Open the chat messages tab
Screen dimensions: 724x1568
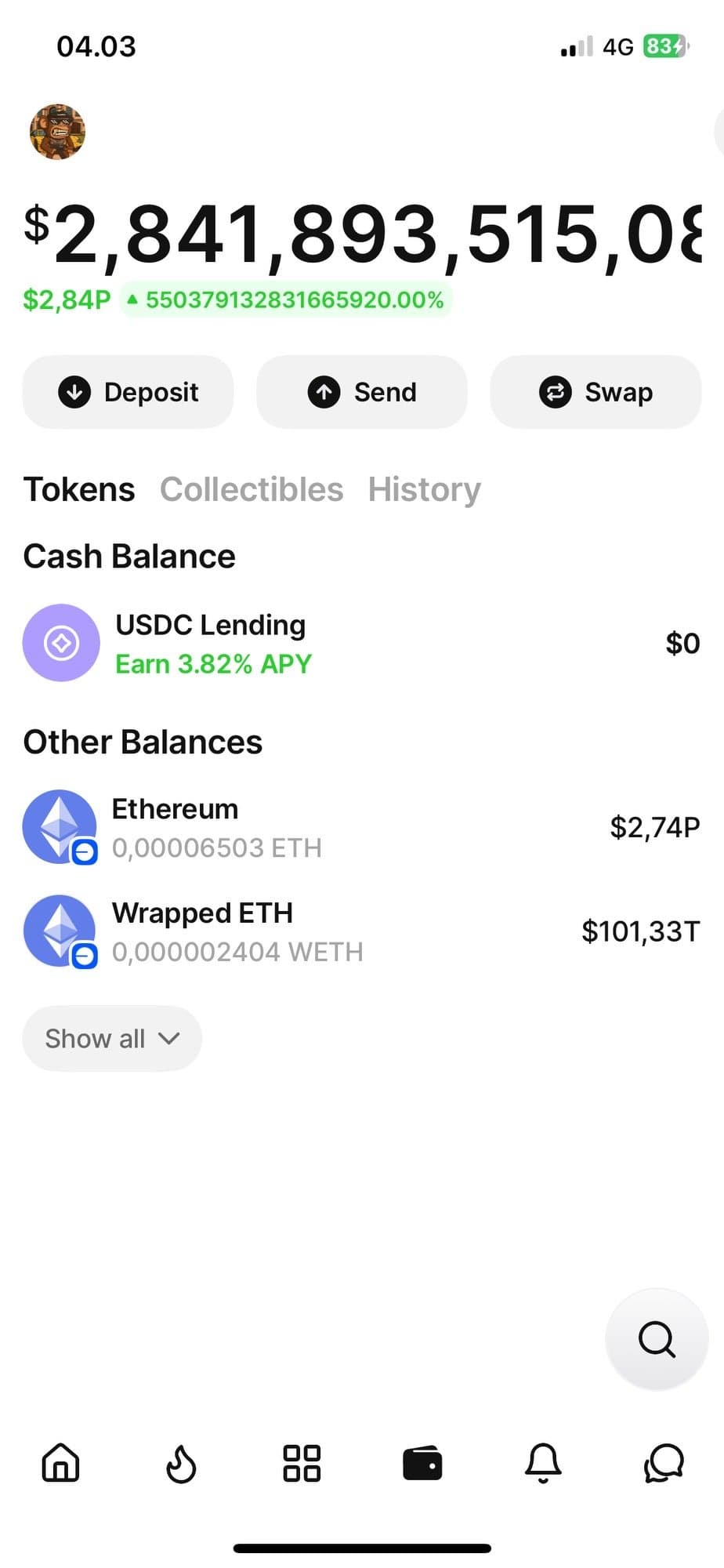664,1463
